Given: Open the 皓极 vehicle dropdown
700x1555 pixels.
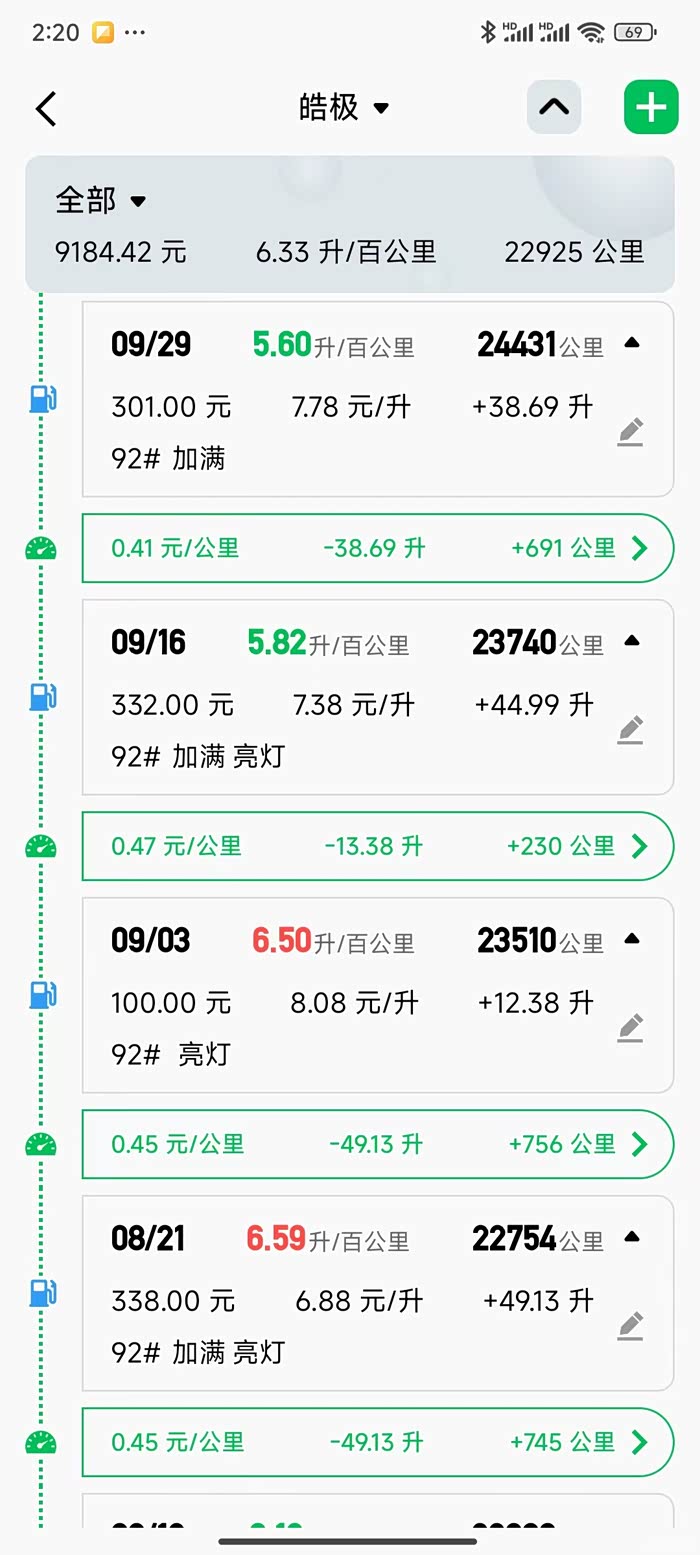Looking at the screenshot, I should 344,107.
